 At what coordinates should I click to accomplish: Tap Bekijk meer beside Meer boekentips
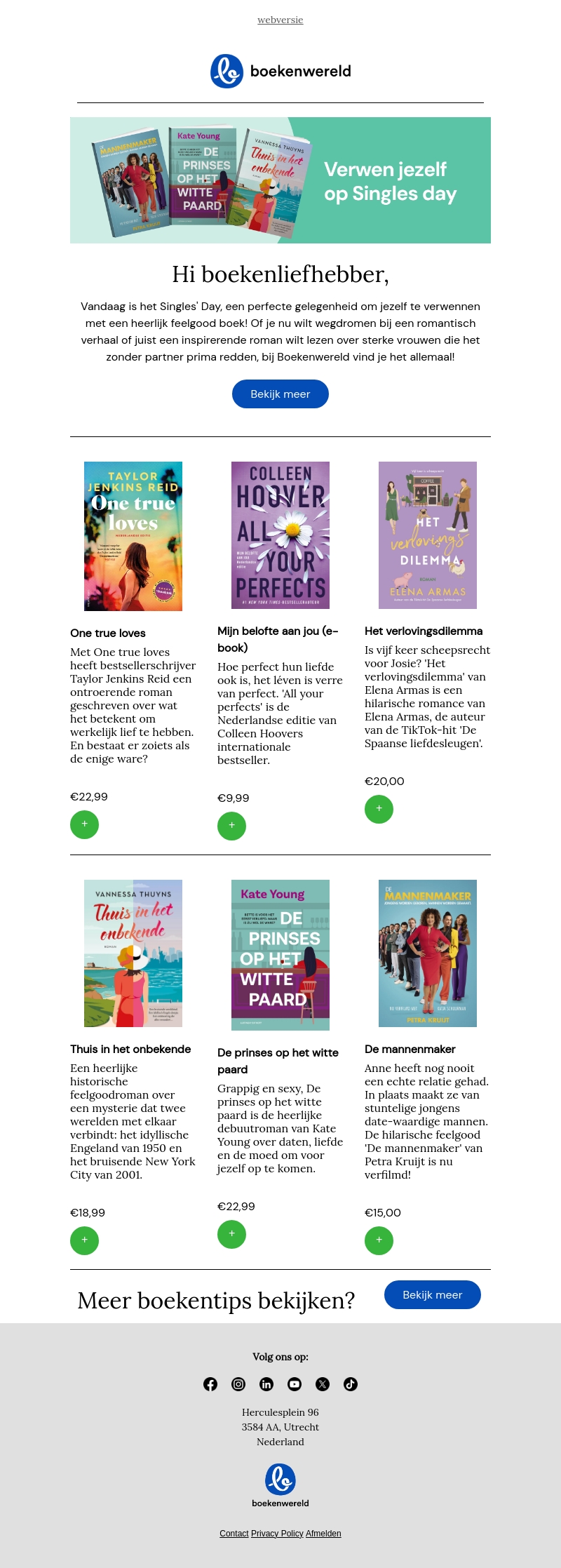(x=432, y=1294)
